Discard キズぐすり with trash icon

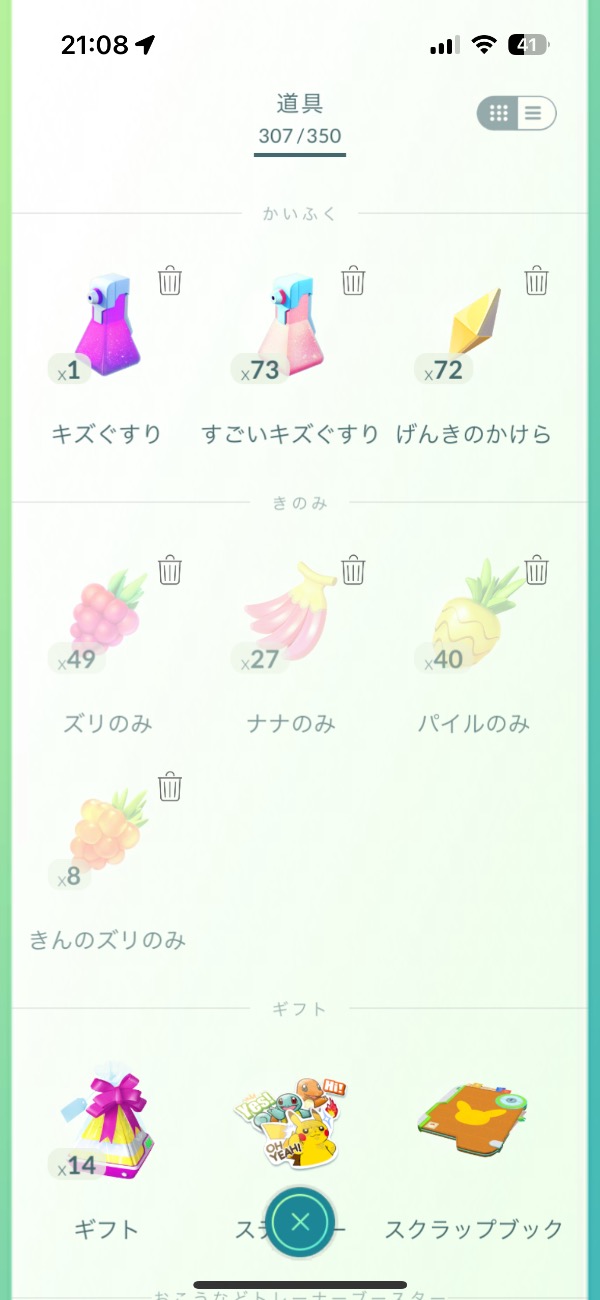tap(170, 282)
